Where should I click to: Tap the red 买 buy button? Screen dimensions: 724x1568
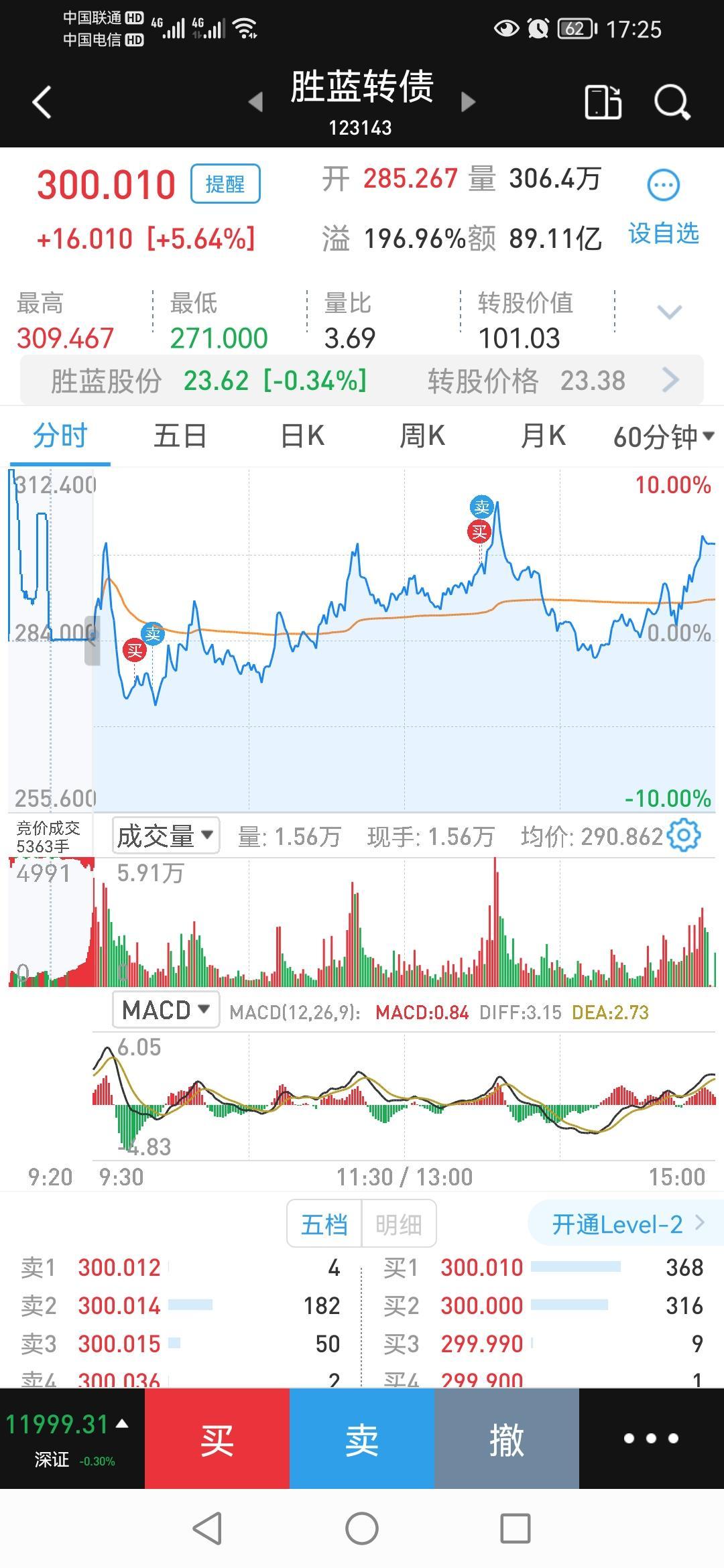point(217,1439)
